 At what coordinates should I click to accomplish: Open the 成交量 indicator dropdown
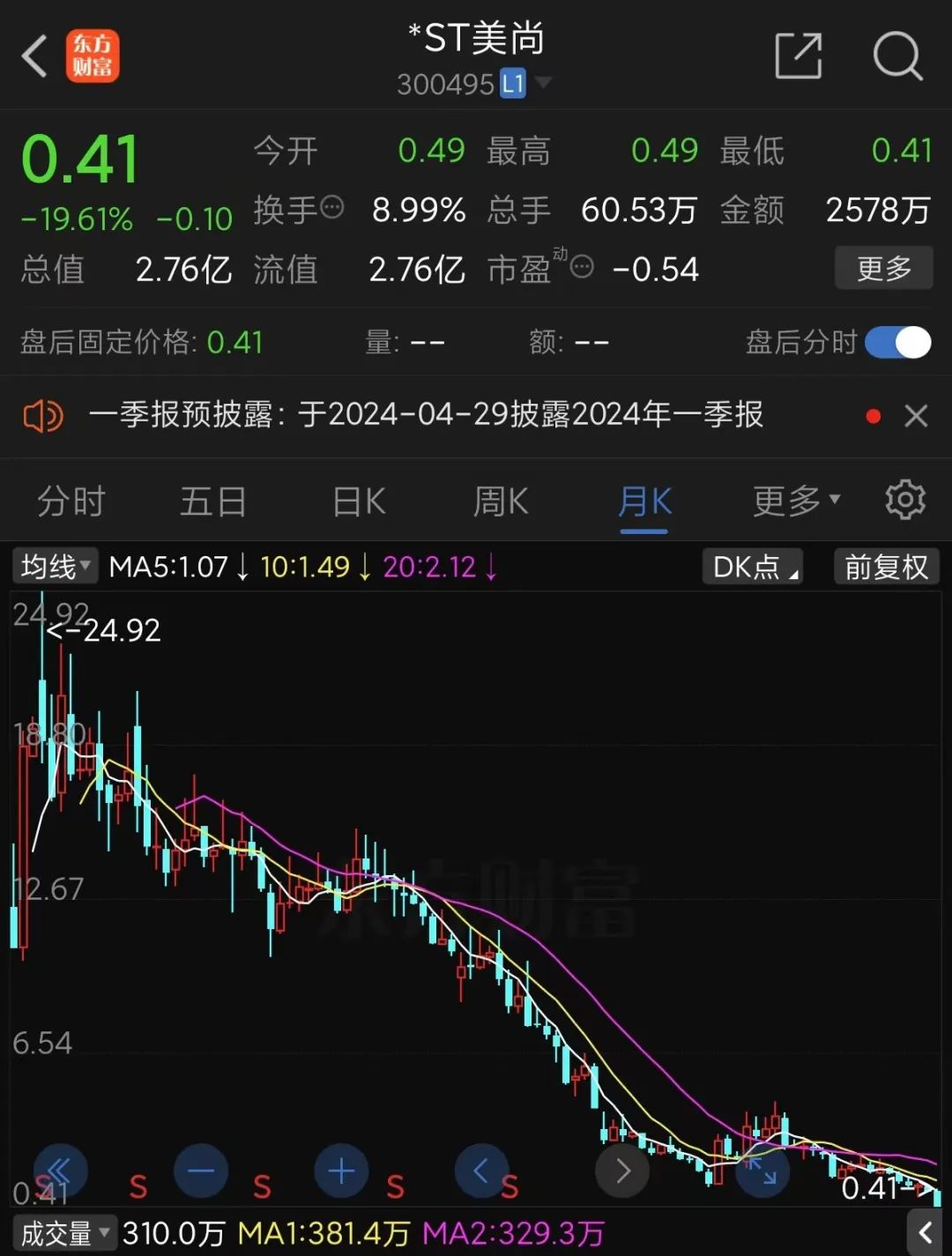pyautogui.click(x=64, y=1233)
